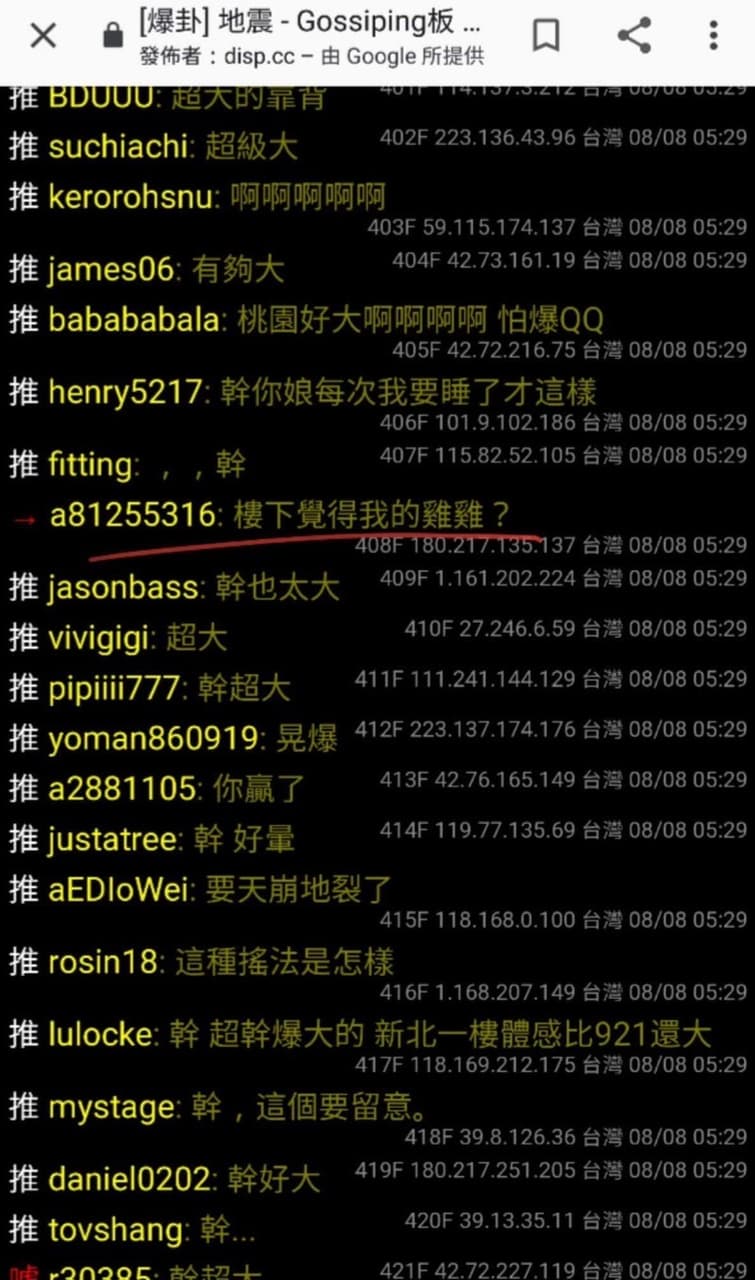Open the three-dot overflow menu
Image resolution: width=755 pixels, height=1280 pixels.
(713, 37)
